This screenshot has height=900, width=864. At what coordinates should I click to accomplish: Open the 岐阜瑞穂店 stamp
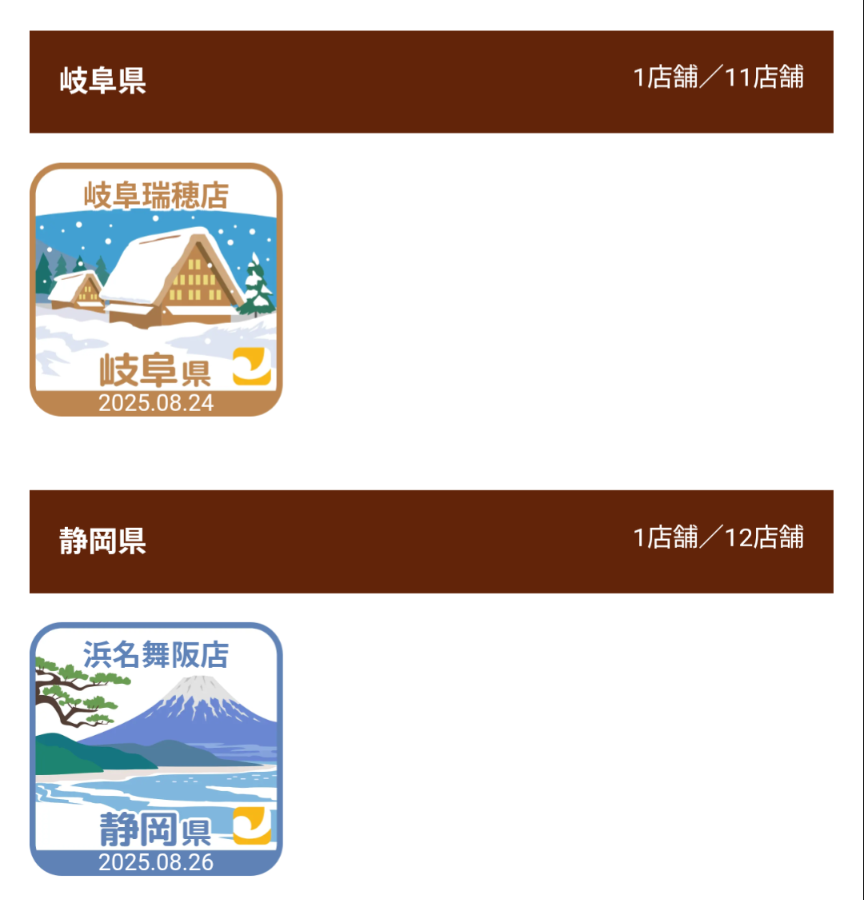tap(156, 289)
